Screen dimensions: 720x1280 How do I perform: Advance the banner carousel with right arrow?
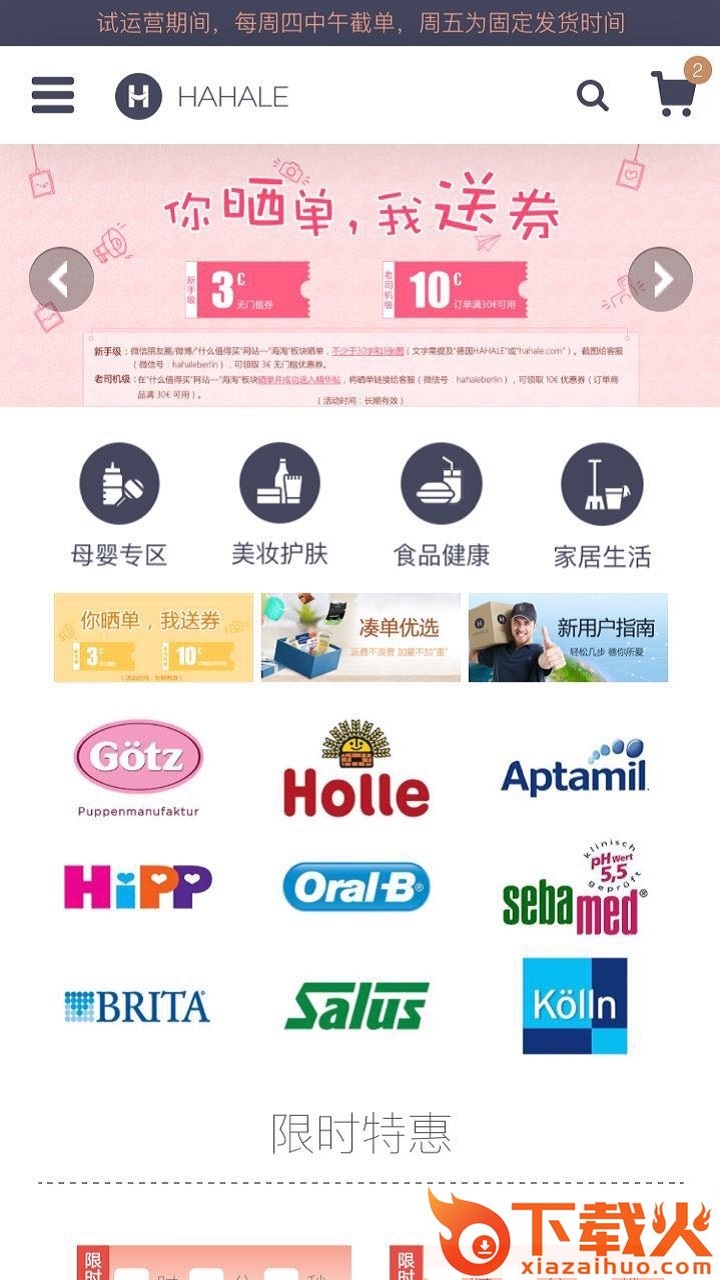(660, 280)
